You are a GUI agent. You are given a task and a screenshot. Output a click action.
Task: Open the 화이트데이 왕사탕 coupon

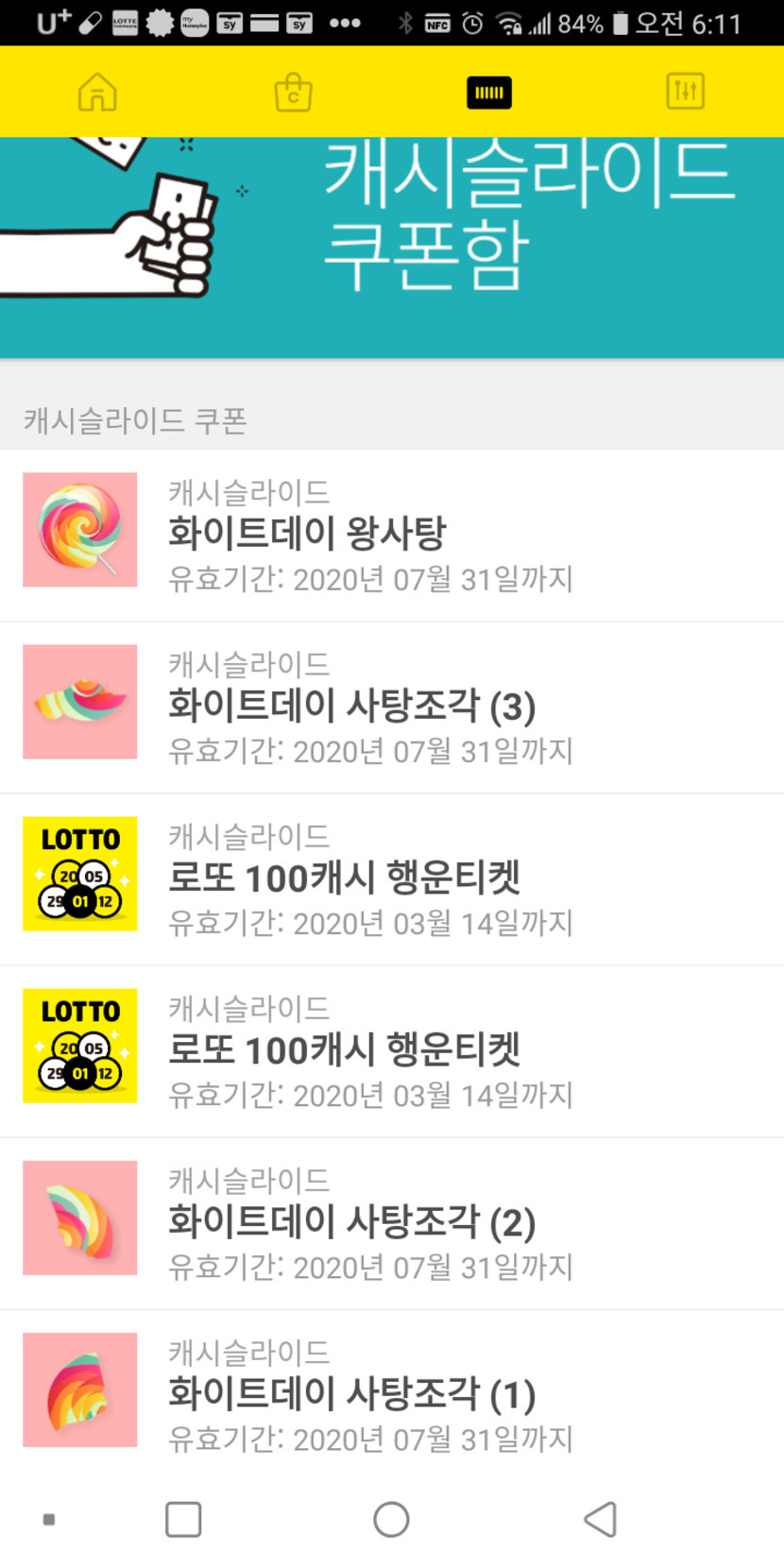[x=391, y=535]
